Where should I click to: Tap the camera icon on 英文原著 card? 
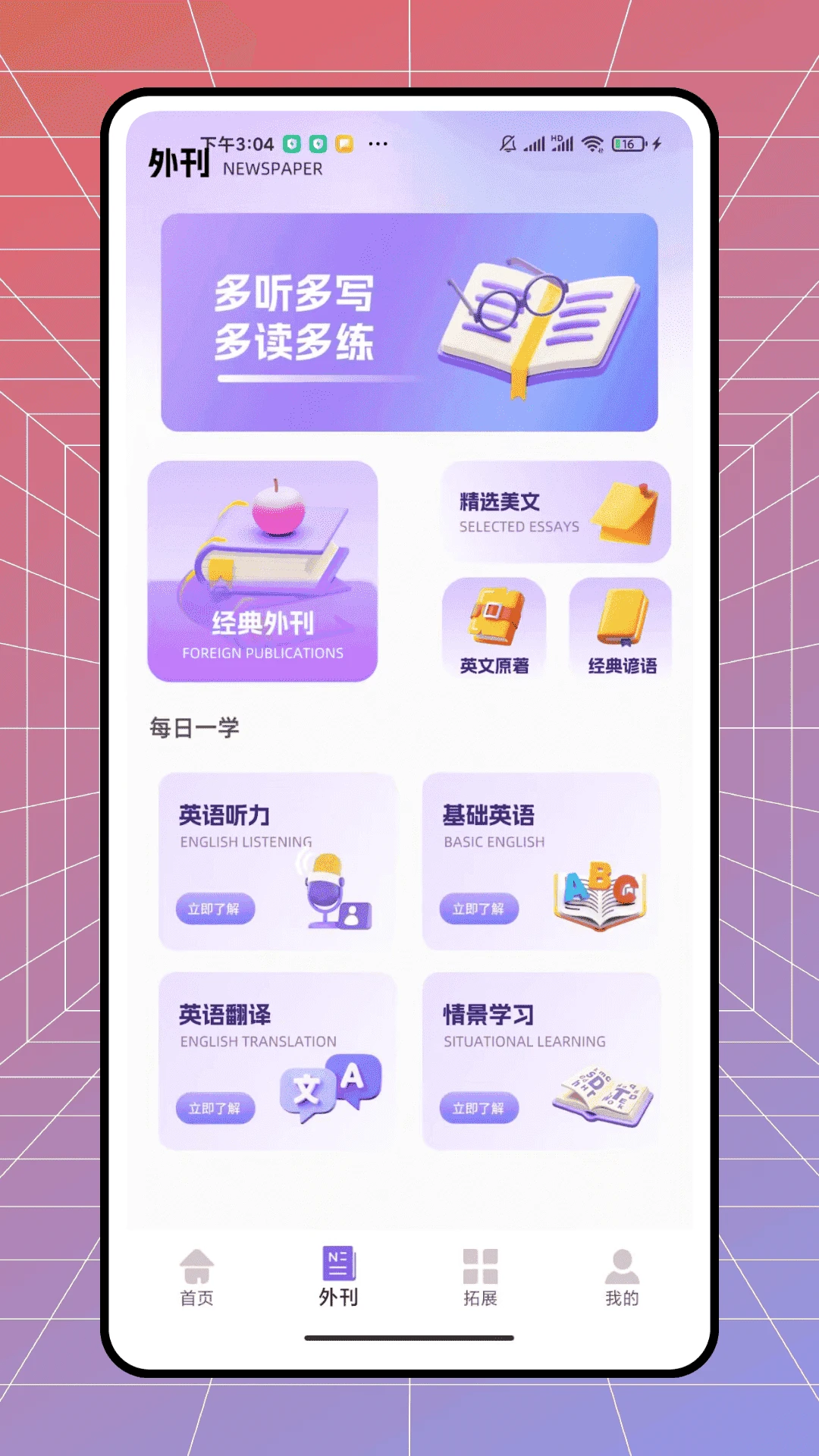pyautogui.click(x=496, y=614)
